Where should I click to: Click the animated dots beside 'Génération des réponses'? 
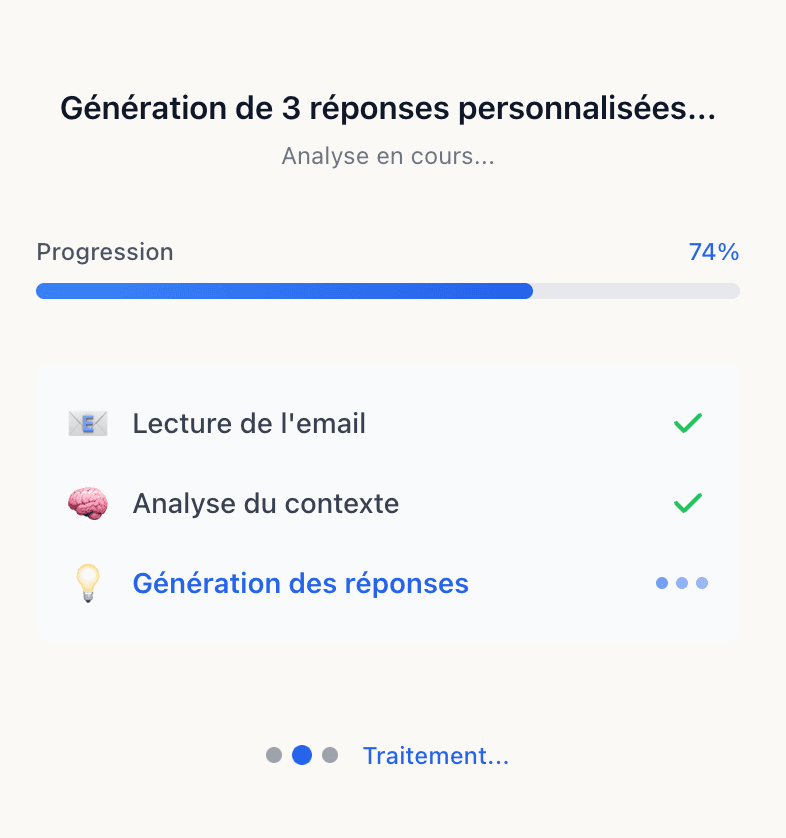pos(681,583)
